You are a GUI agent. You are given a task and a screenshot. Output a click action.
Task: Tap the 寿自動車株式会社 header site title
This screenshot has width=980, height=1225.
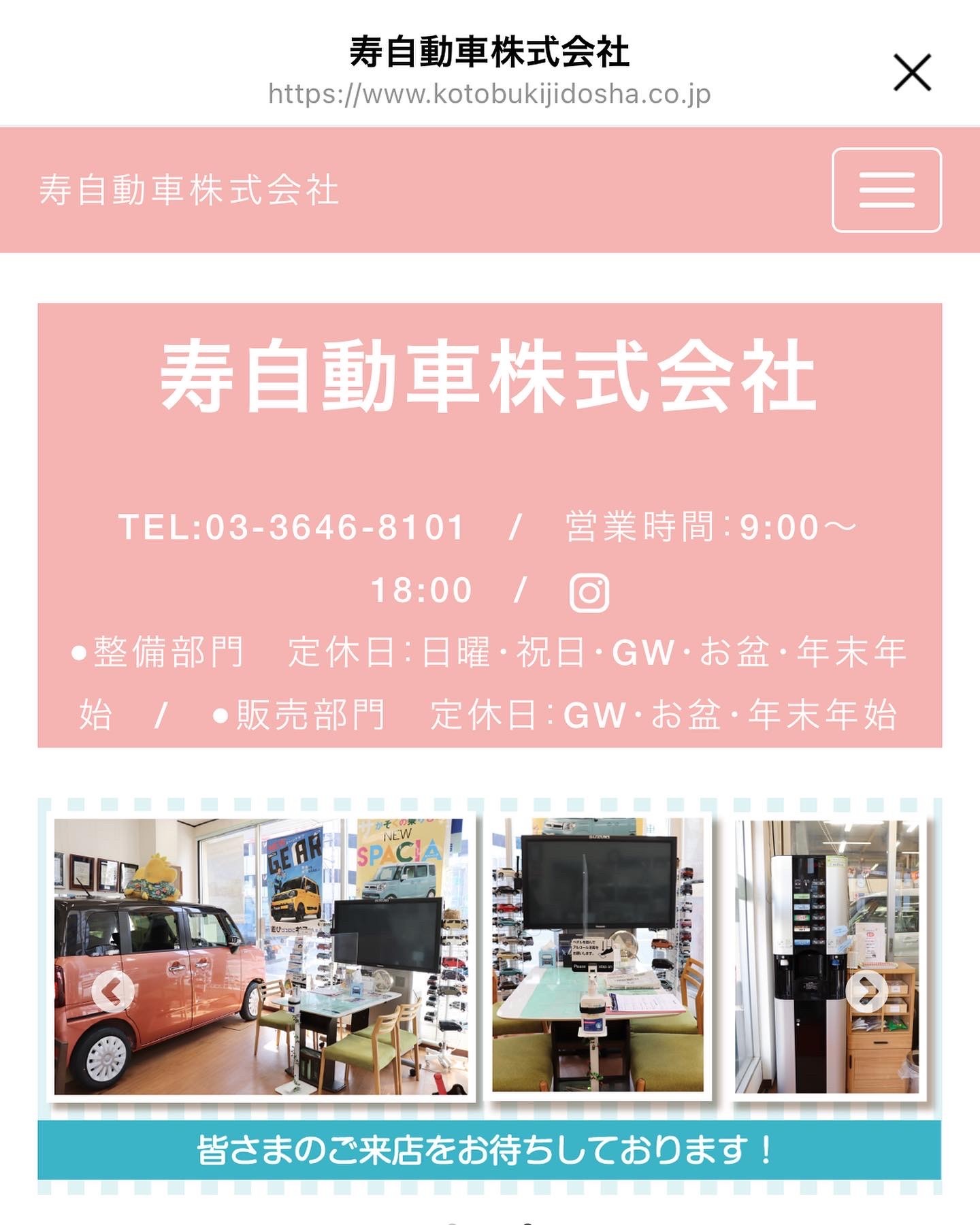point(189,190)
